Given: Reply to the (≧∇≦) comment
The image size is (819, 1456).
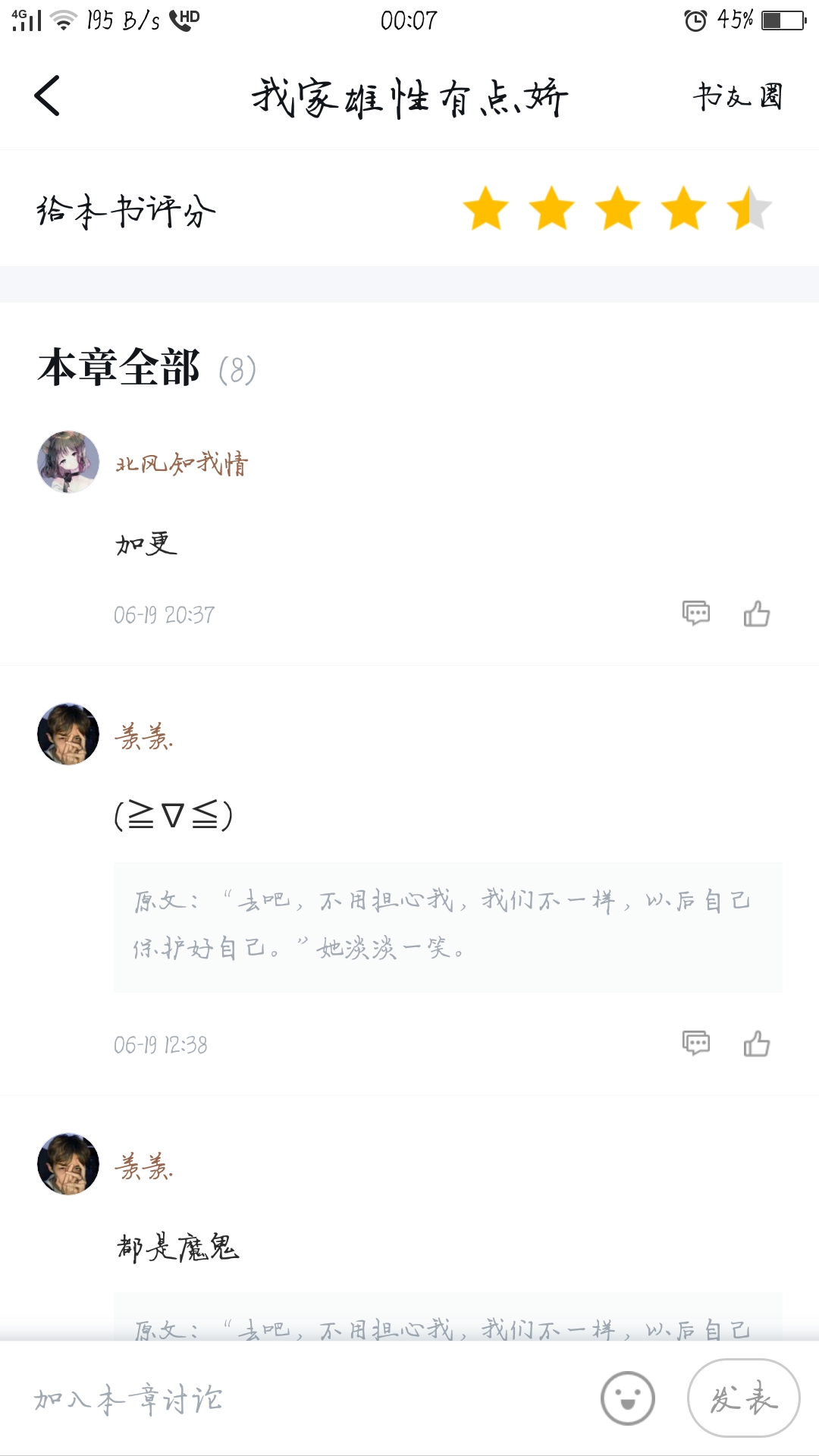Looking at the screenshot, I should point(696,1043).
